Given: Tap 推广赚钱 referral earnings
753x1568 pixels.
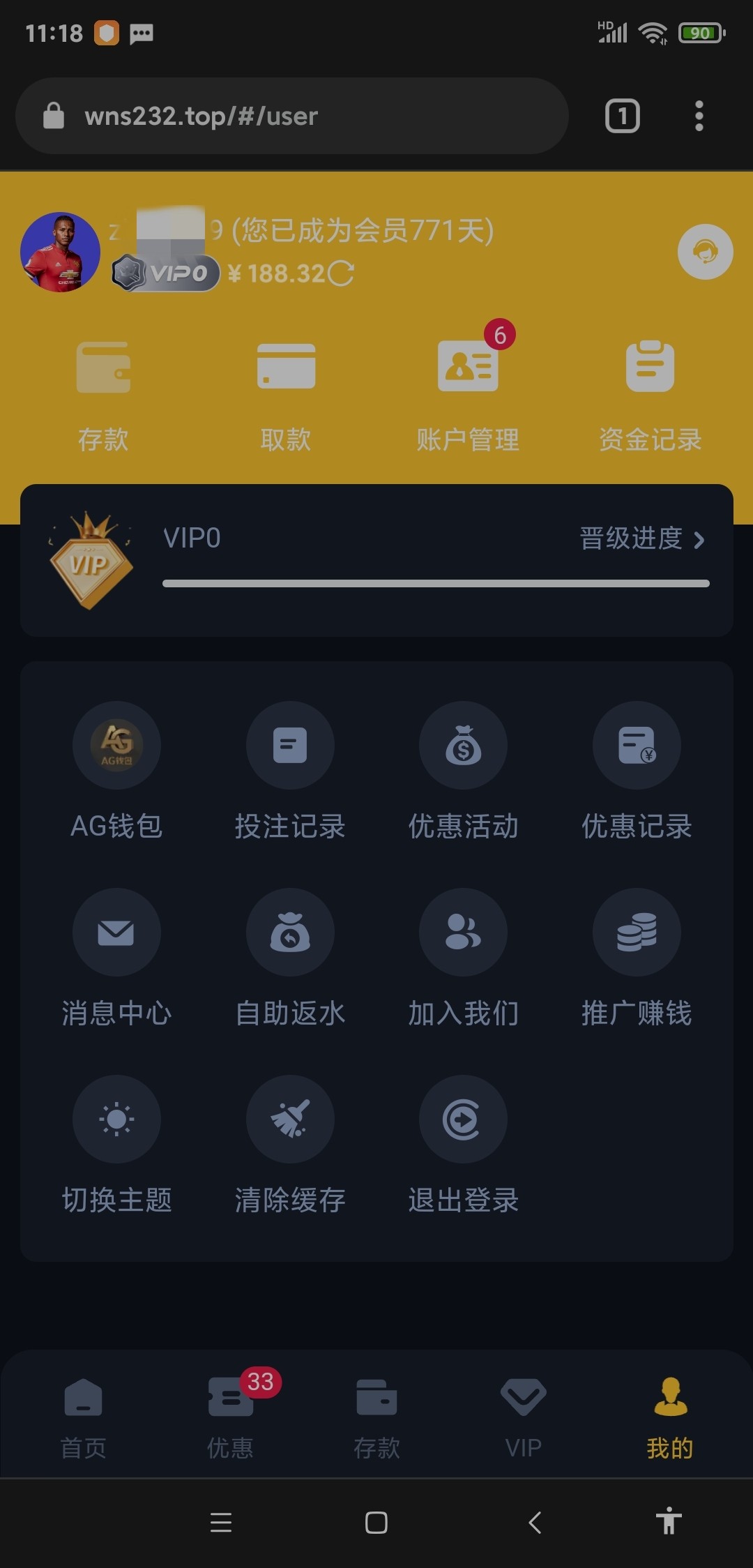Looking at the screenshot, I should 637,958.
